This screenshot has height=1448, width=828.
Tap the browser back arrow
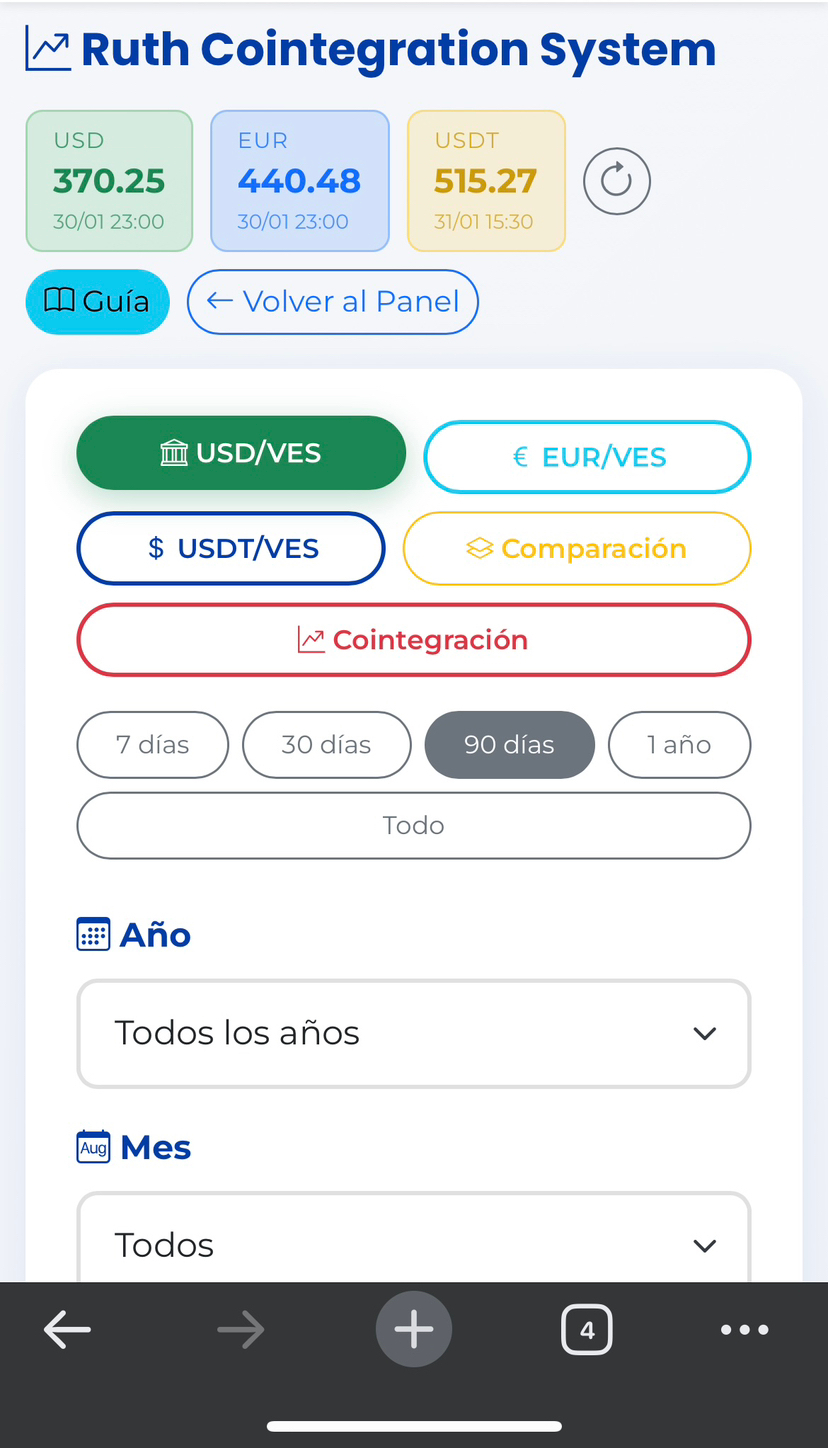tap(68, 1329)
